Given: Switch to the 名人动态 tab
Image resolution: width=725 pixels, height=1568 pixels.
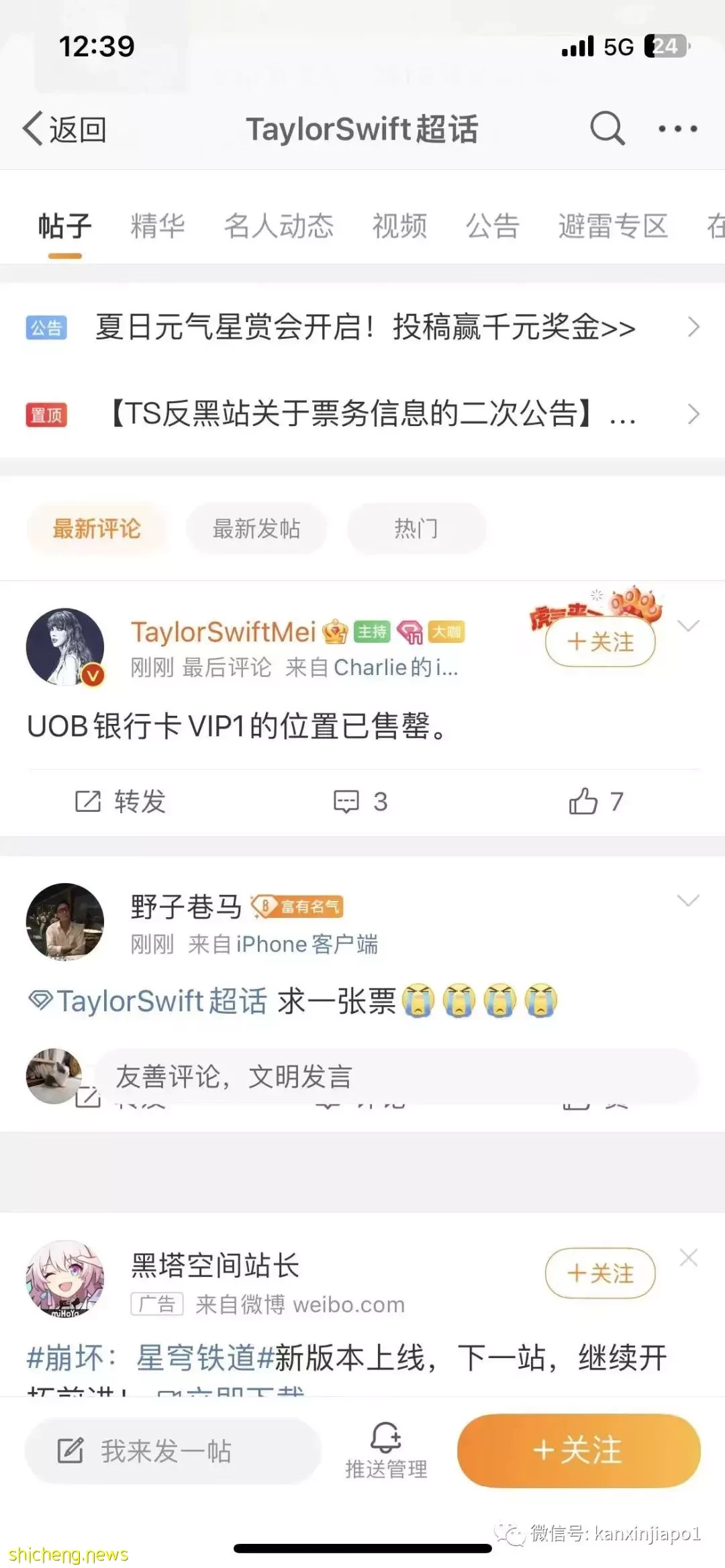Looking at the screenshot, I should (x=279, y=226).
